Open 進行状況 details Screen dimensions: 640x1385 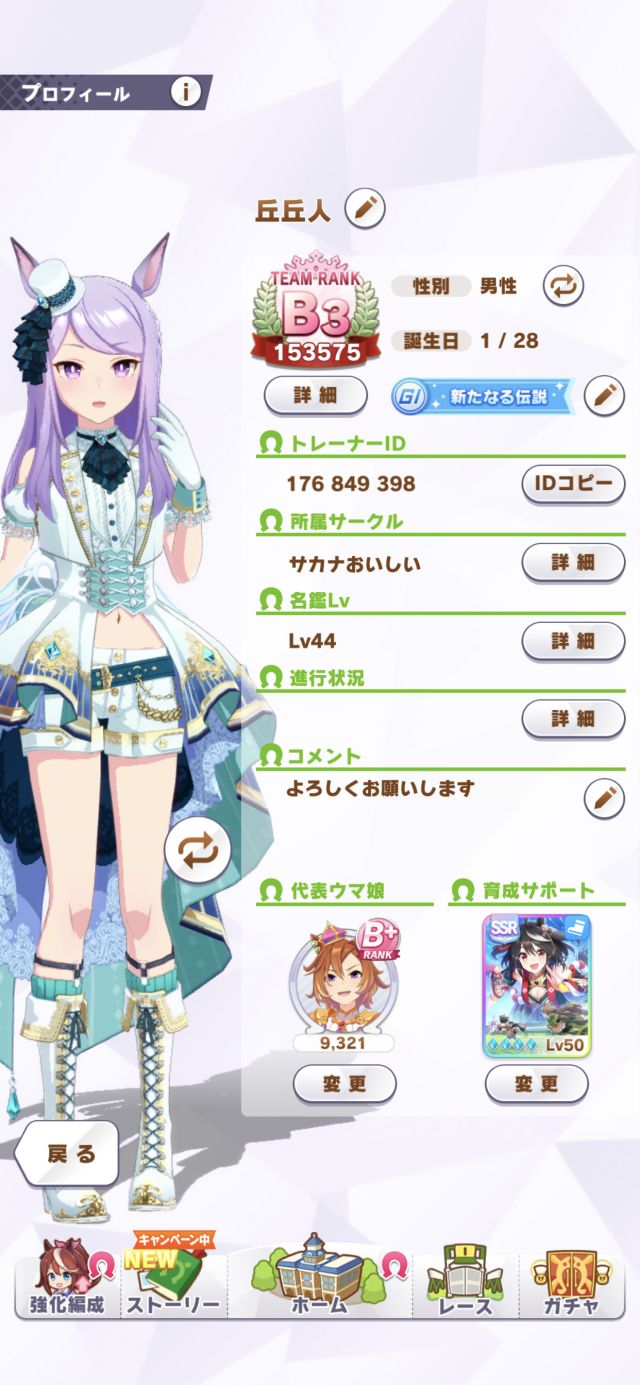click(573, 718)
